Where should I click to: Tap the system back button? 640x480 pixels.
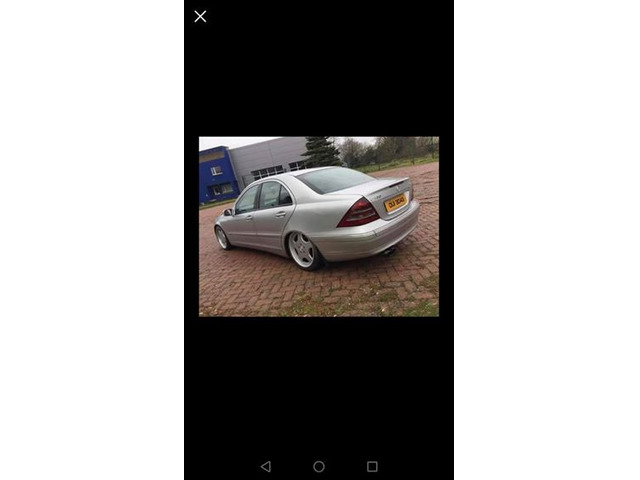(x=265, y=466)
